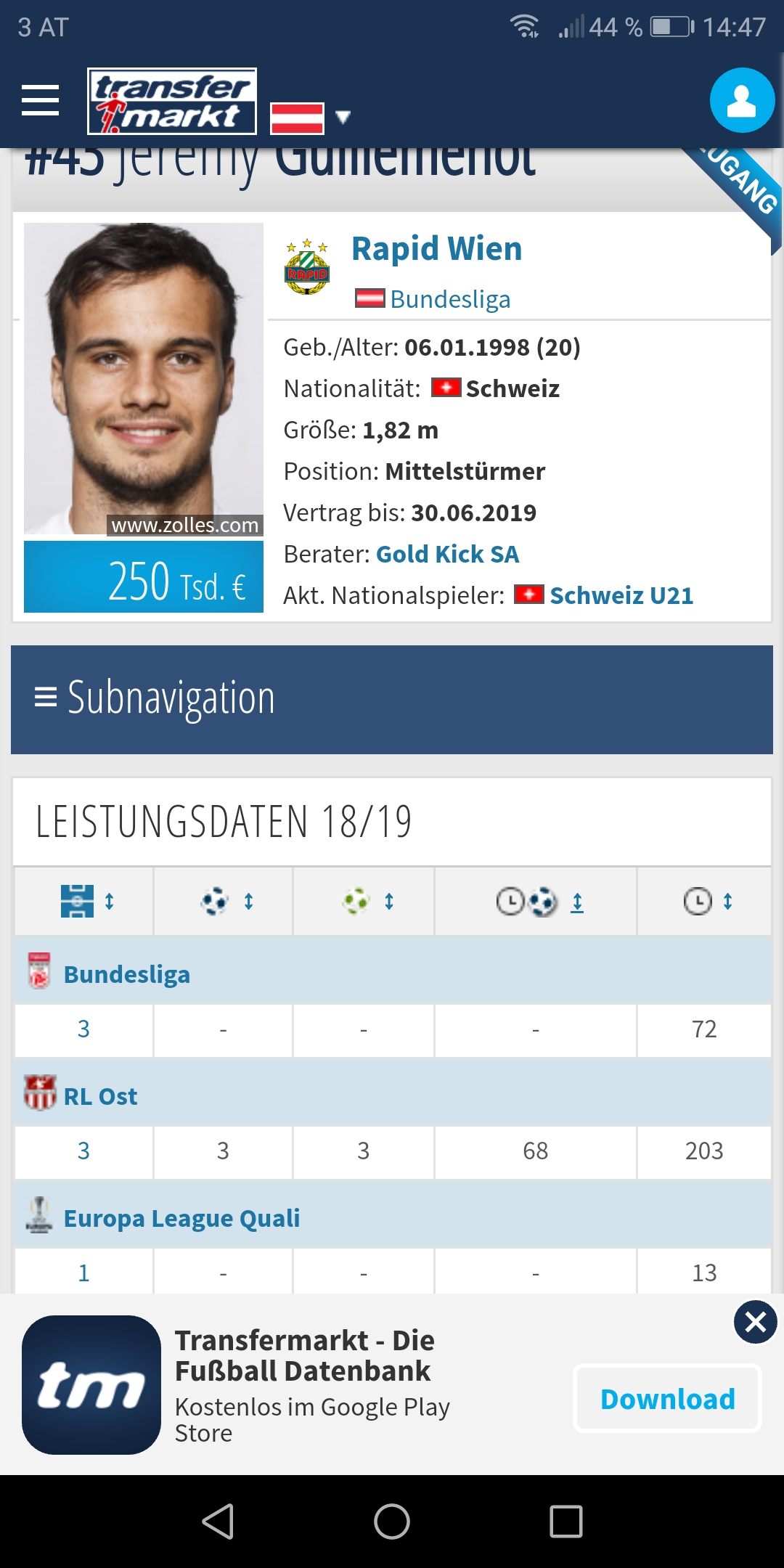Open the Europa League Quali link
The height and width of the screenshot is (1568, 784).
click(181, 1218)
